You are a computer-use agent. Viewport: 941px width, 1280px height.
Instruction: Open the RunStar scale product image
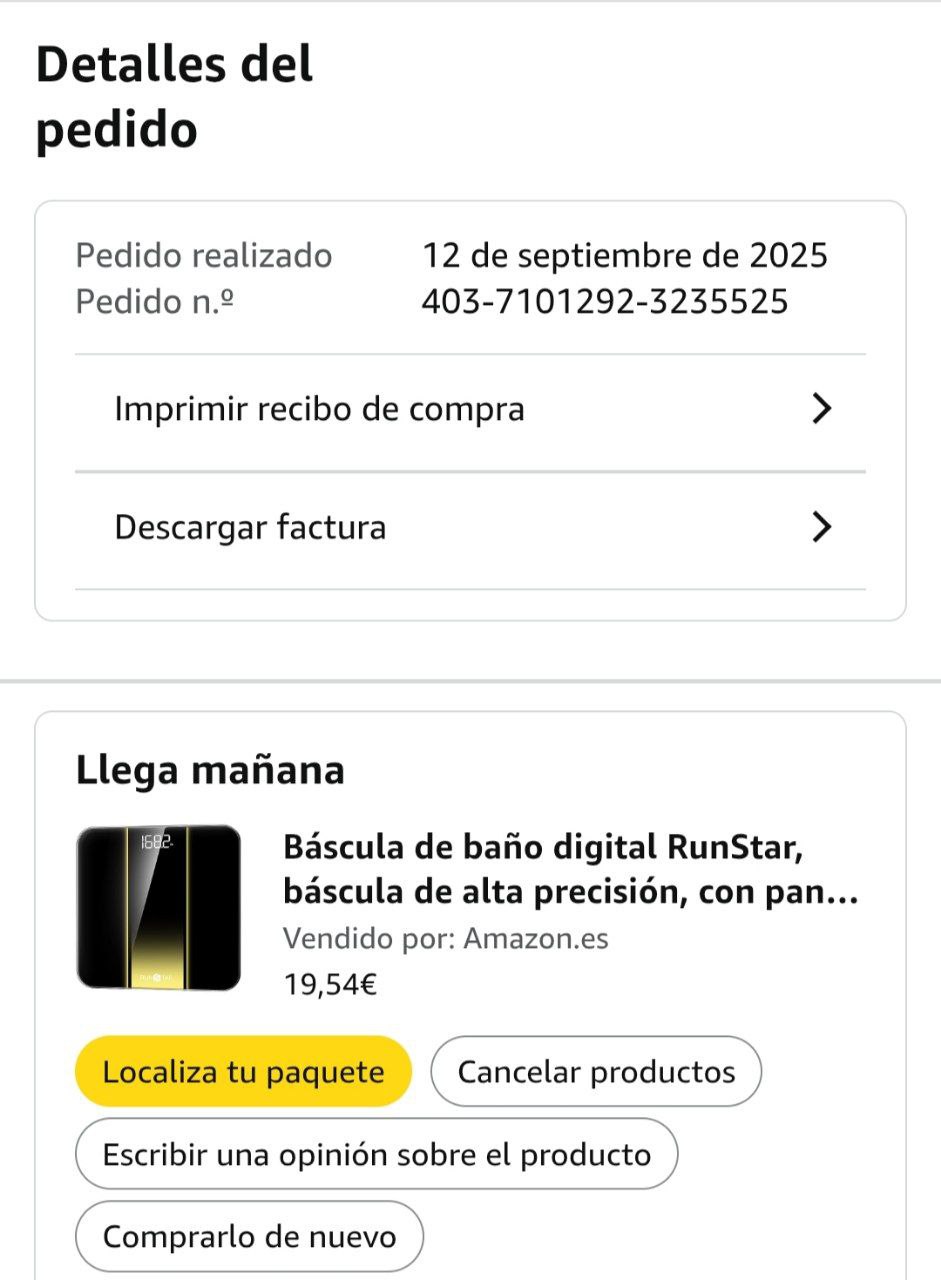[x=159, y=908]
